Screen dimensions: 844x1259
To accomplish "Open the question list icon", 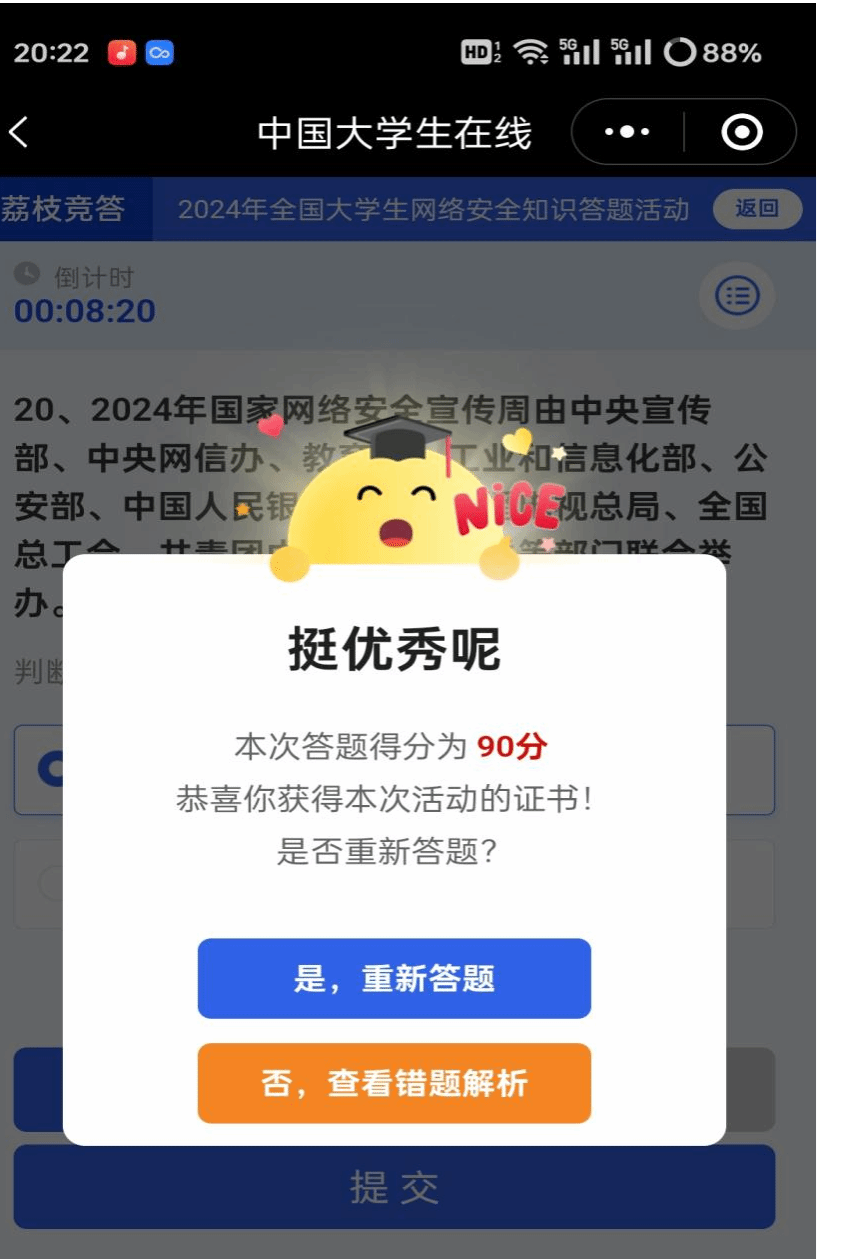I will (737, 296).
